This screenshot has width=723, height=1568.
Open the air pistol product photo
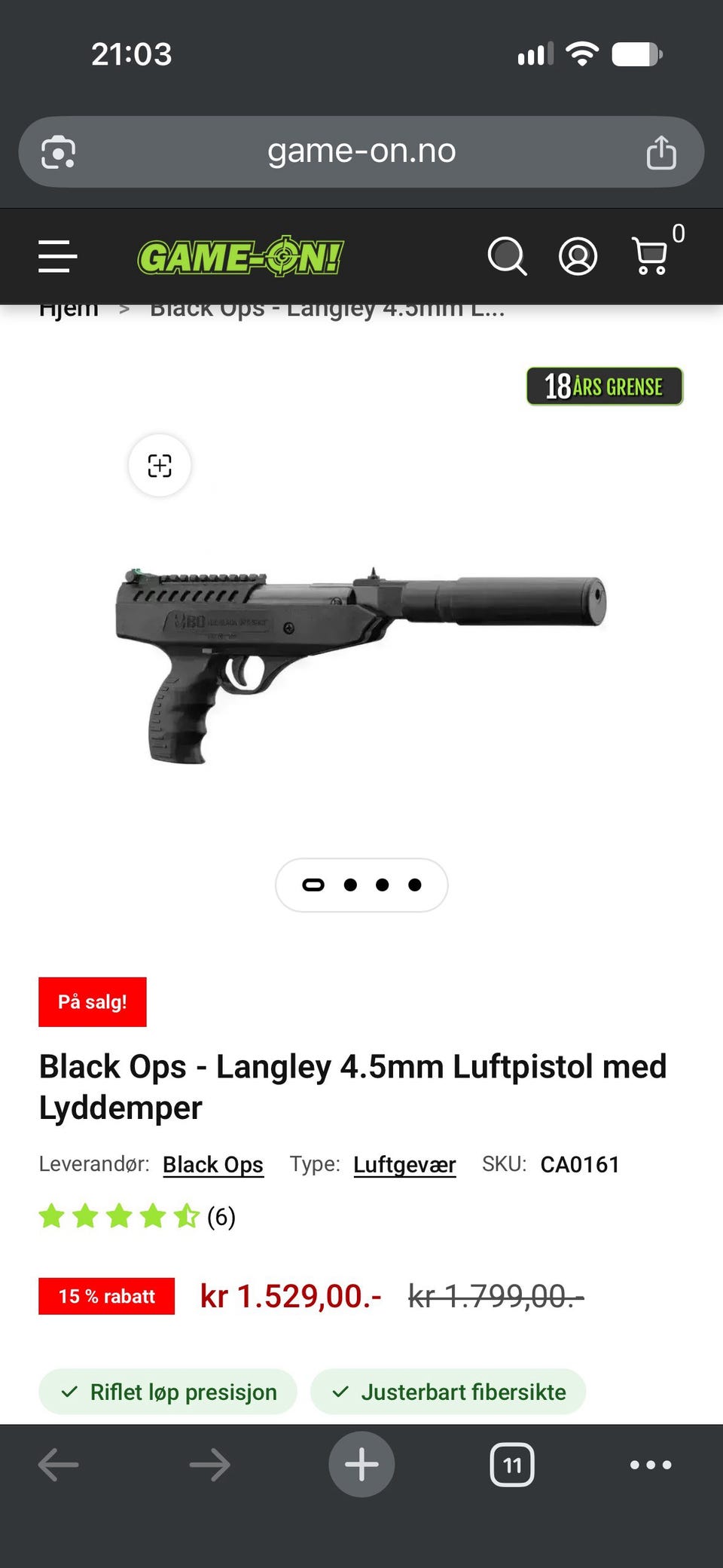(361, 663)
